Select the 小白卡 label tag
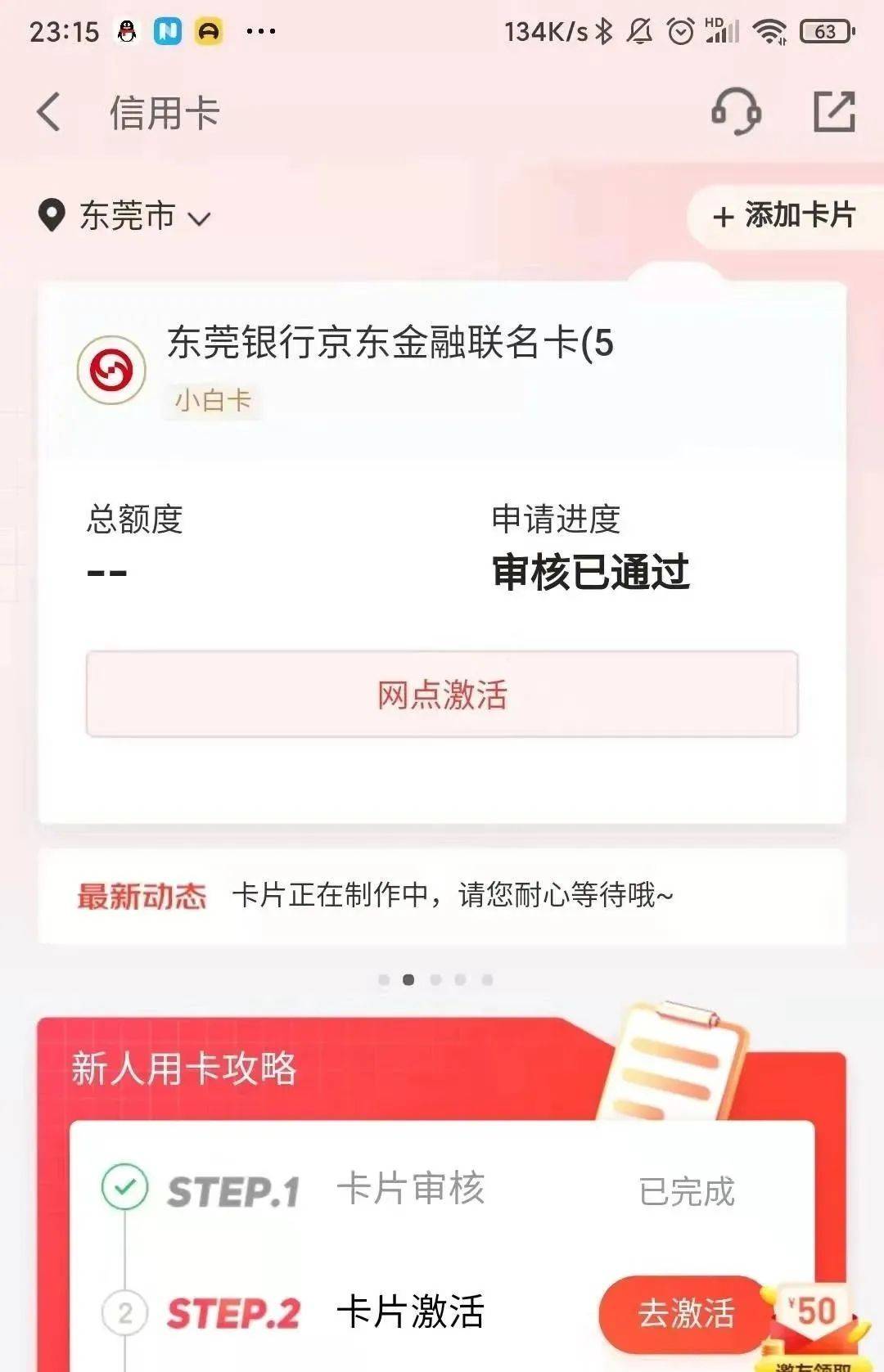Image resolution: width=884 pixels, height=1372 pixels. (211, 401)
